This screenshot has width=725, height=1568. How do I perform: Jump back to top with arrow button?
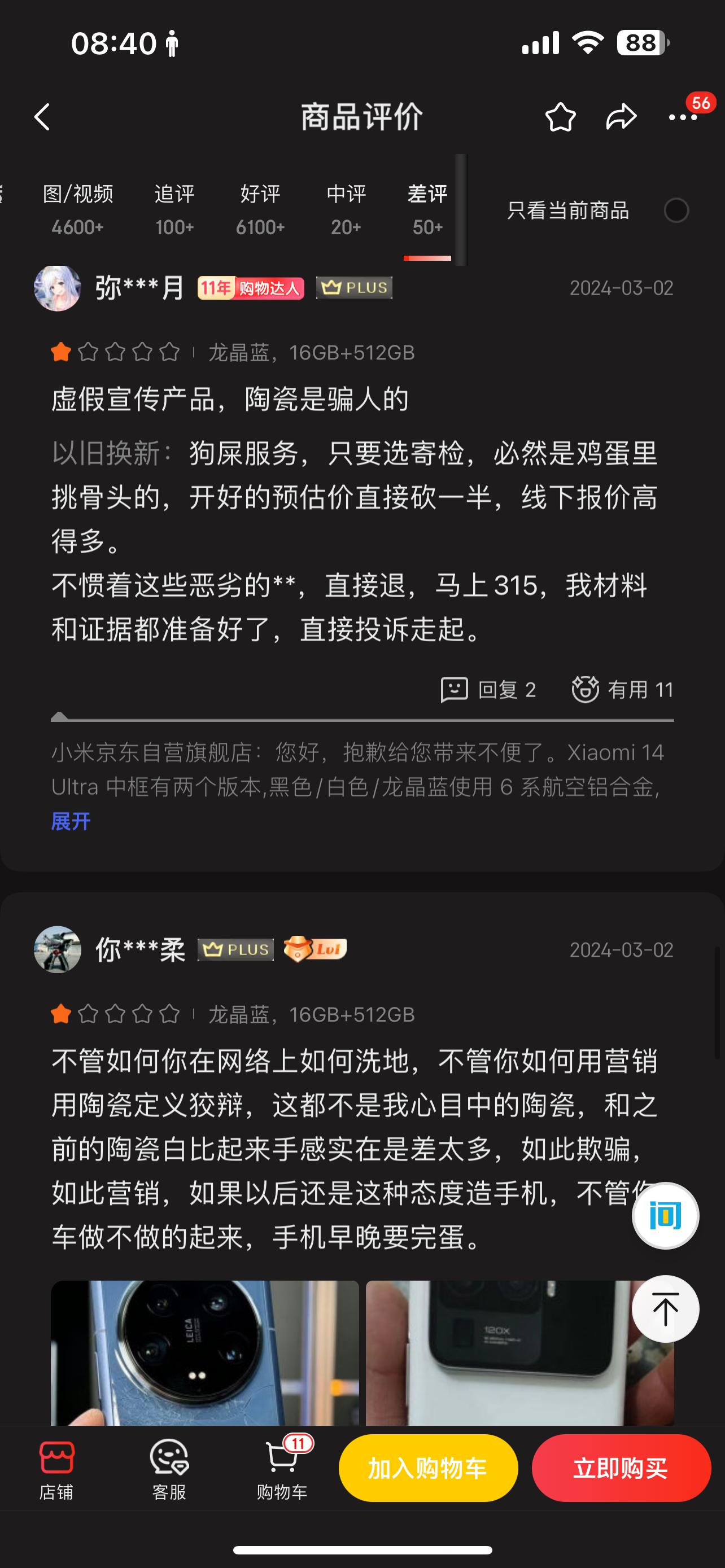665,1309
